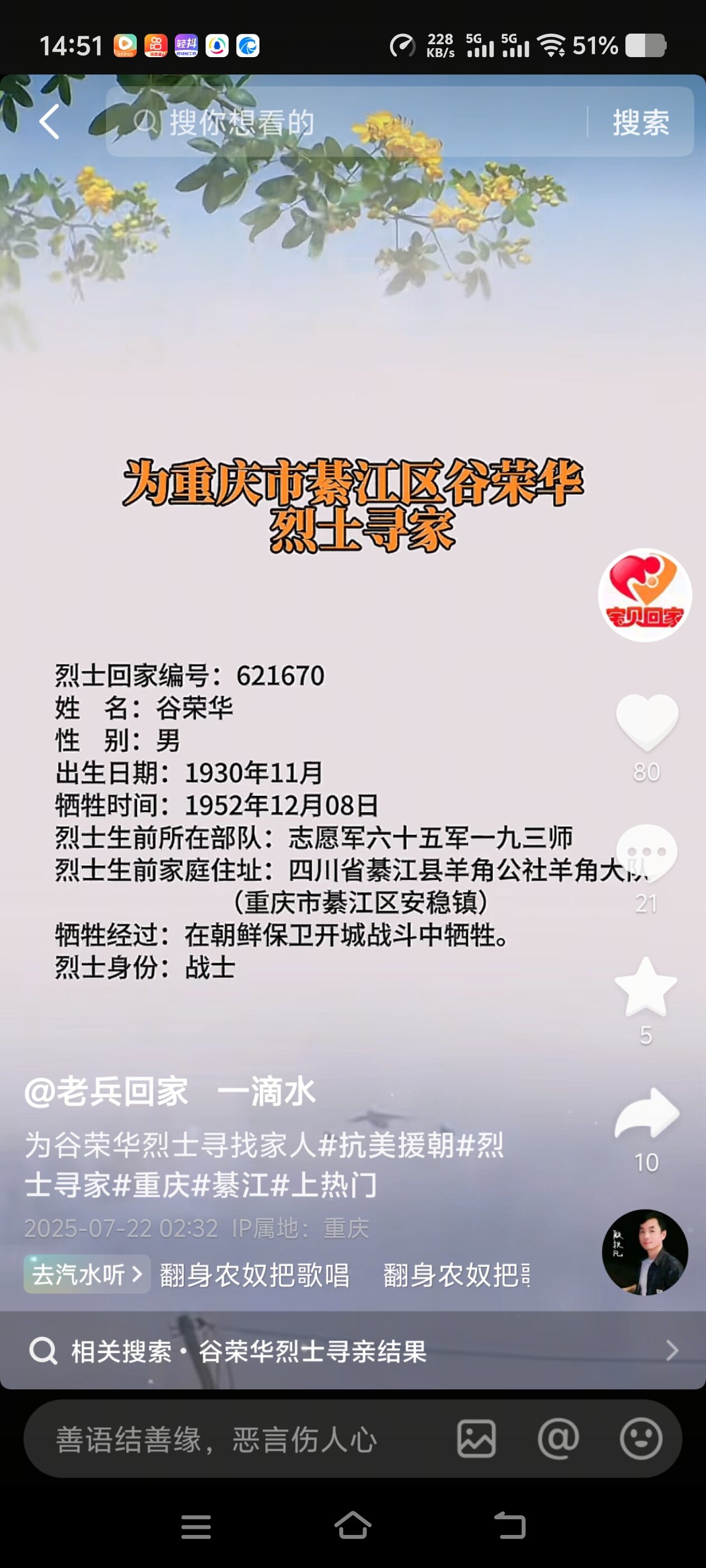Like this video with the heart icon
706x1568 pixels.
pos(646,722)
